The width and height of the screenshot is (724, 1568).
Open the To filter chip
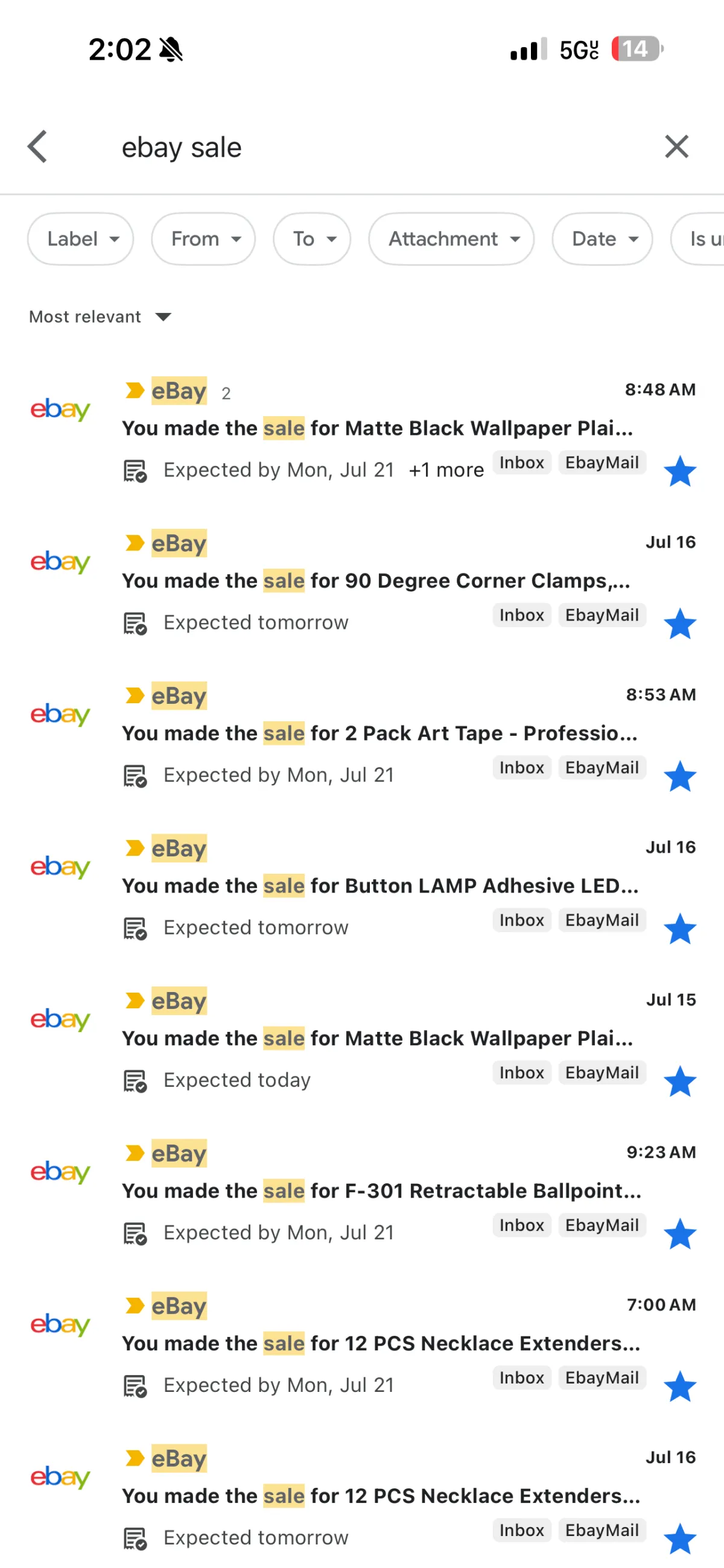[312, 239]
